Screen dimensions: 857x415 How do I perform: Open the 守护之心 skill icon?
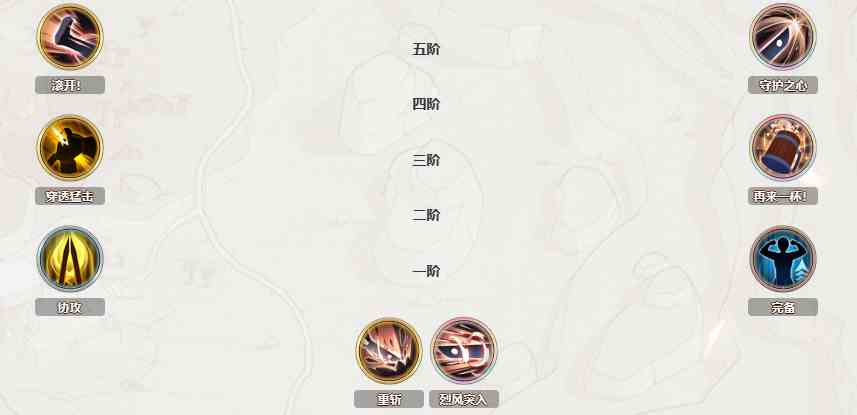point(783,37)
